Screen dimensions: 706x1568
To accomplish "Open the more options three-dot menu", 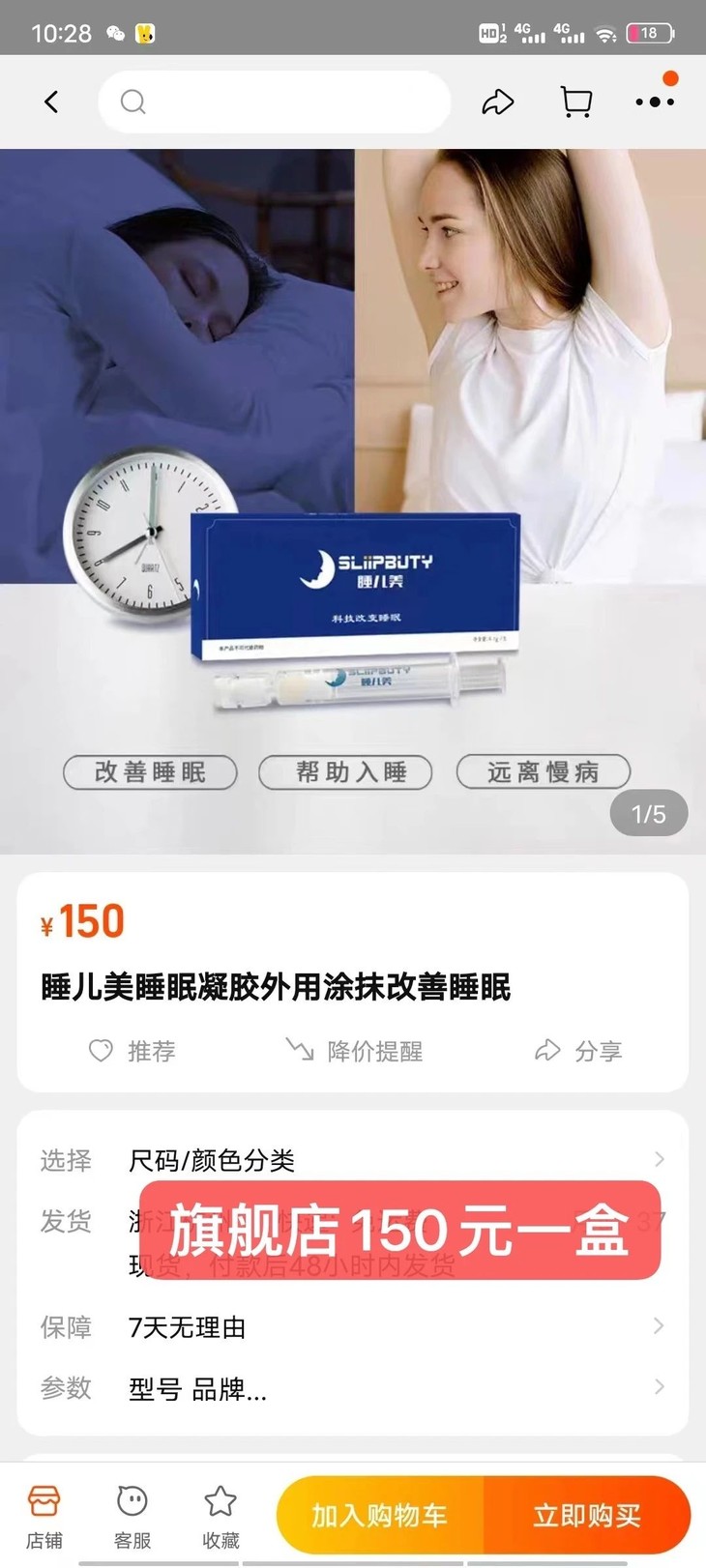I will [x=655, y=101].
